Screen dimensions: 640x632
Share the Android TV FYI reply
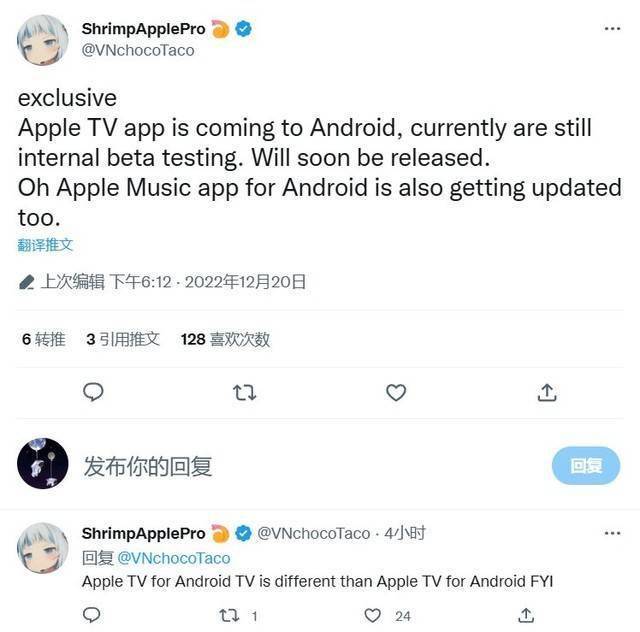526,616
